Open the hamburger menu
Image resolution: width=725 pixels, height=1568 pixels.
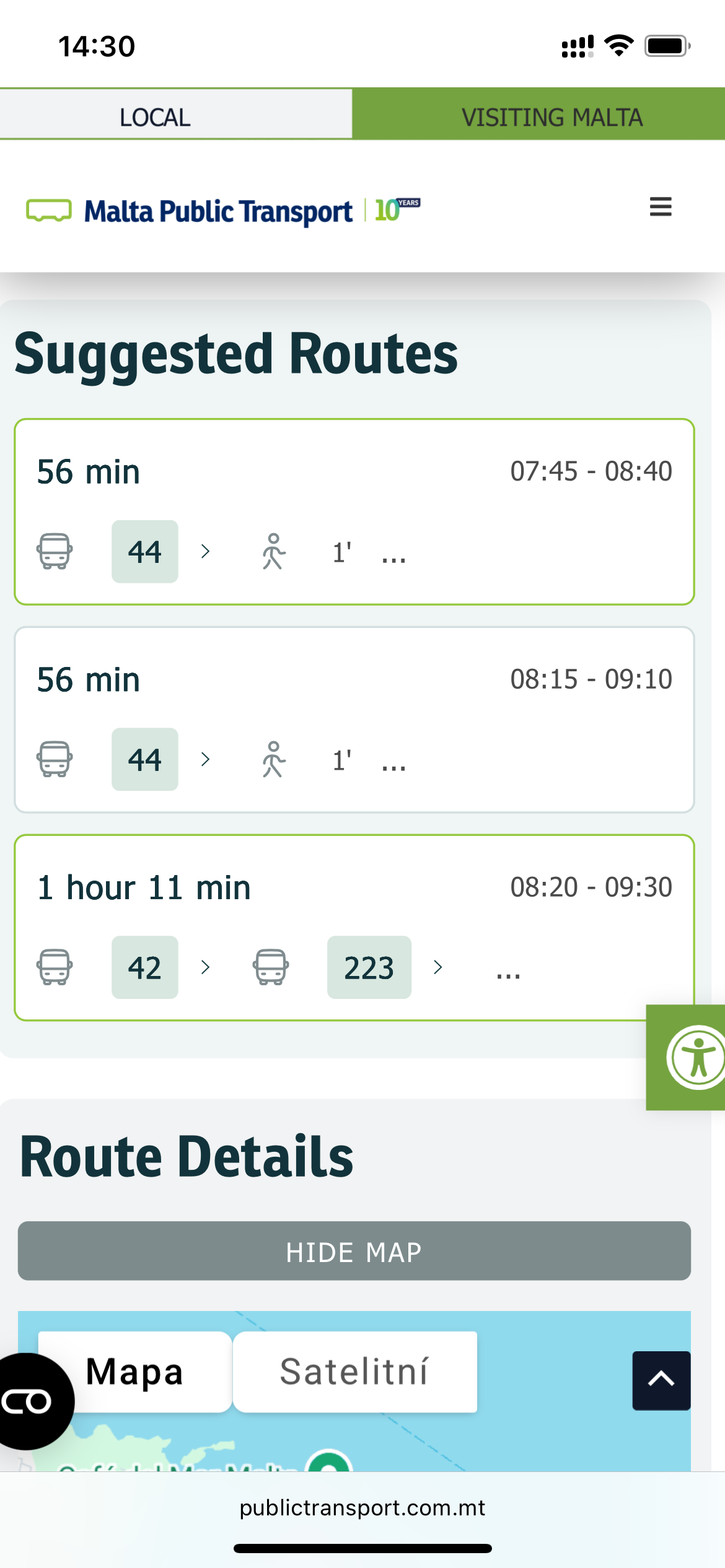[661, 207]
